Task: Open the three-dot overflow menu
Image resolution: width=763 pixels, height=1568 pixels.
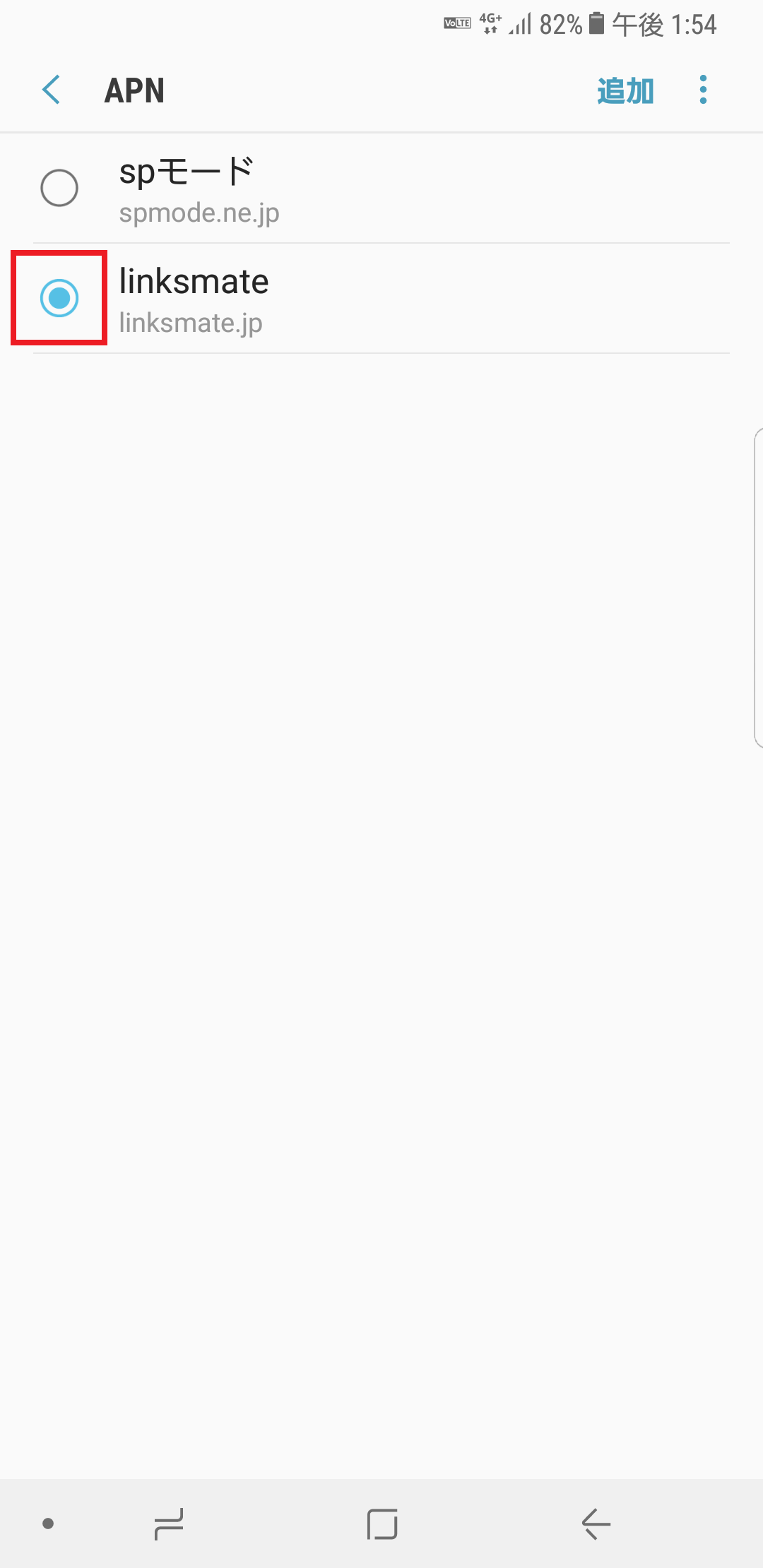Action: 703,90
